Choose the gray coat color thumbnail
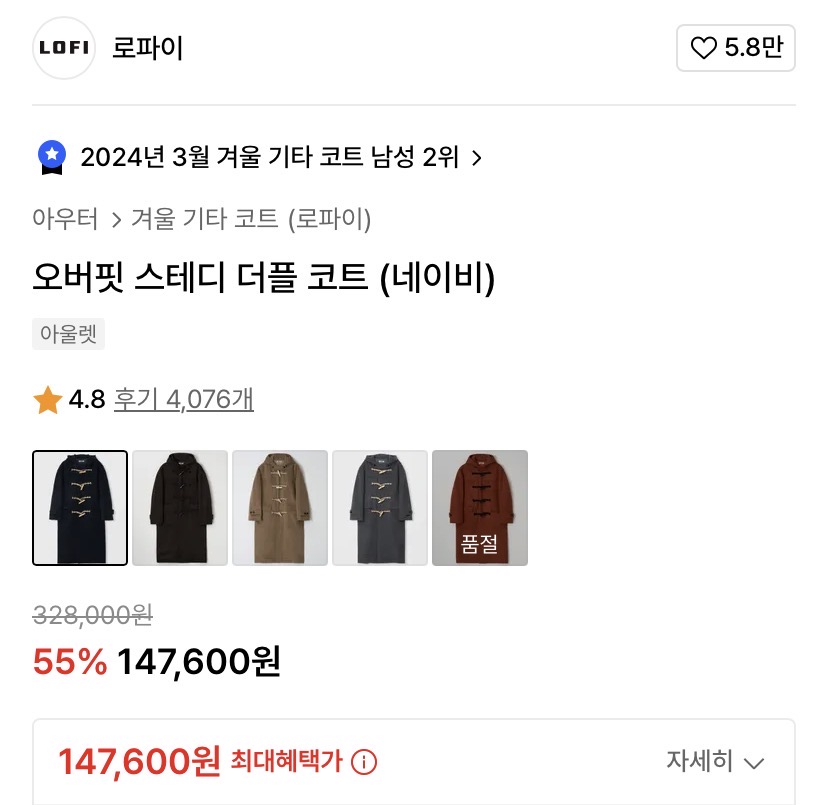828x805 pixels. pyautogui.click(x=380, y=508)
